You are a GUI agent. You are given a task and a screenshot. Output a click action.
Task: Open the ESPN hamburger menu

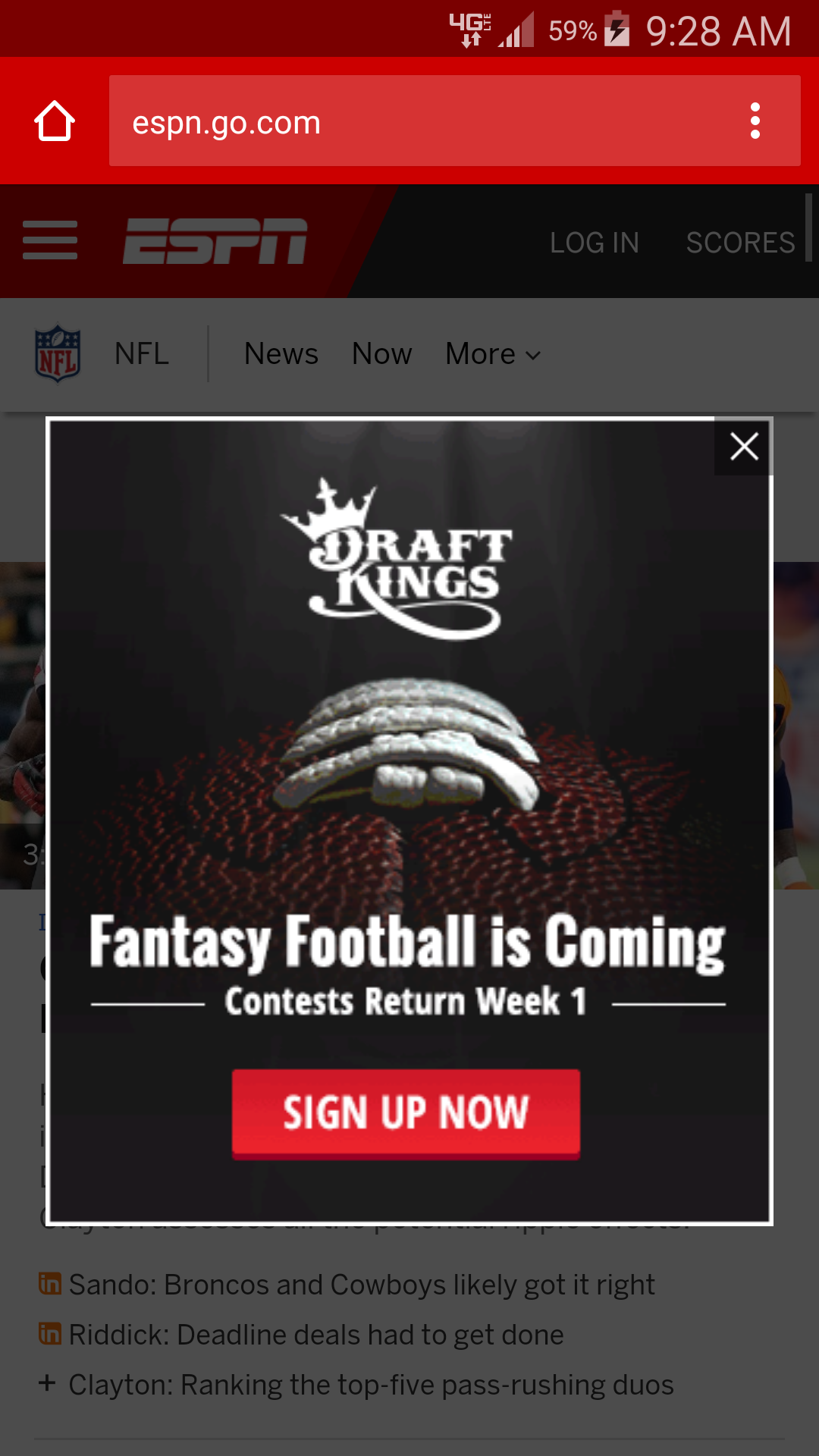click(50, 240)
